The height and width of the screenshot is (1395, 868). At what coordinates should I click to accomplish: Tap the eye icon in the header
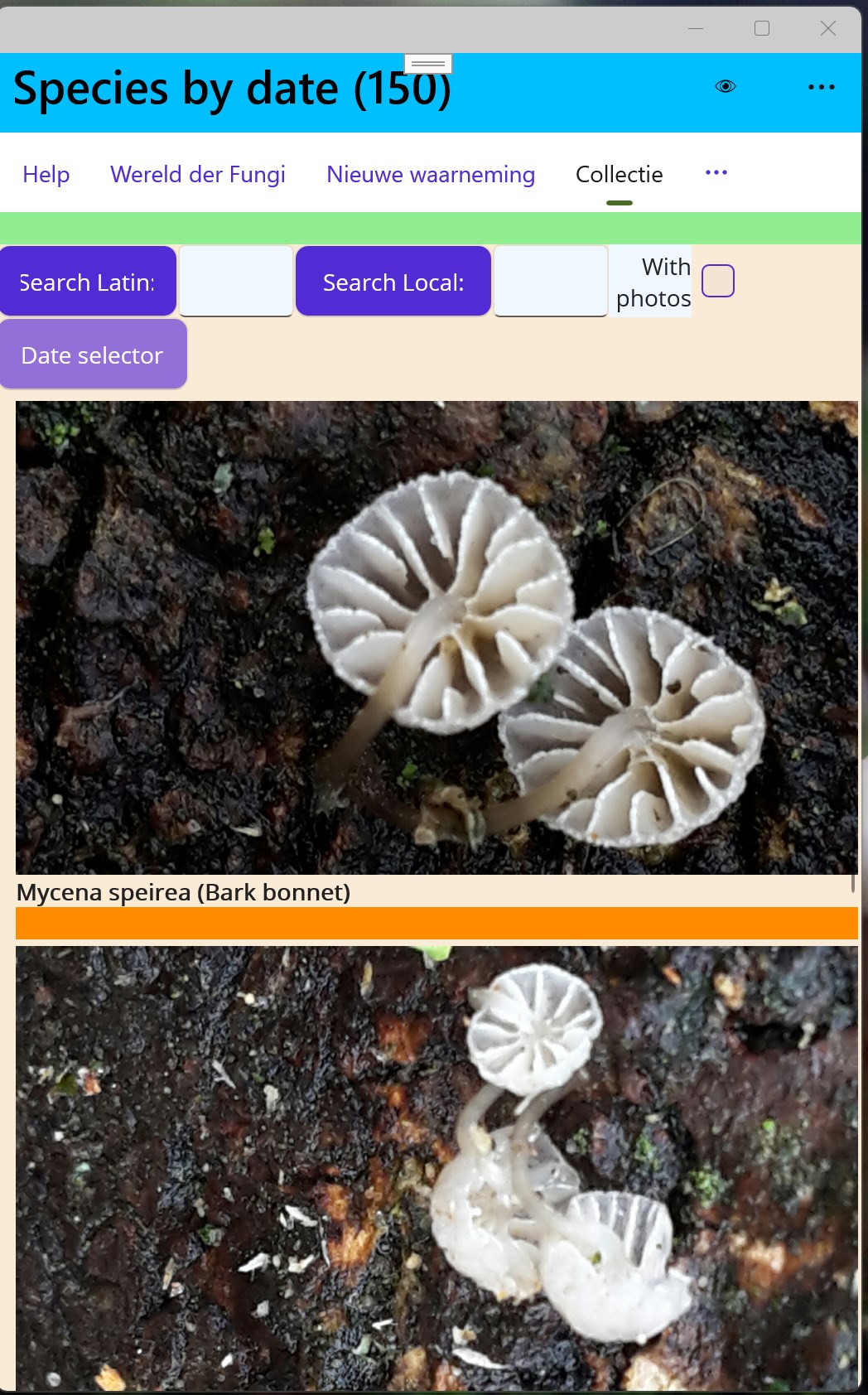pyautogui.click(x=726, y=87)
